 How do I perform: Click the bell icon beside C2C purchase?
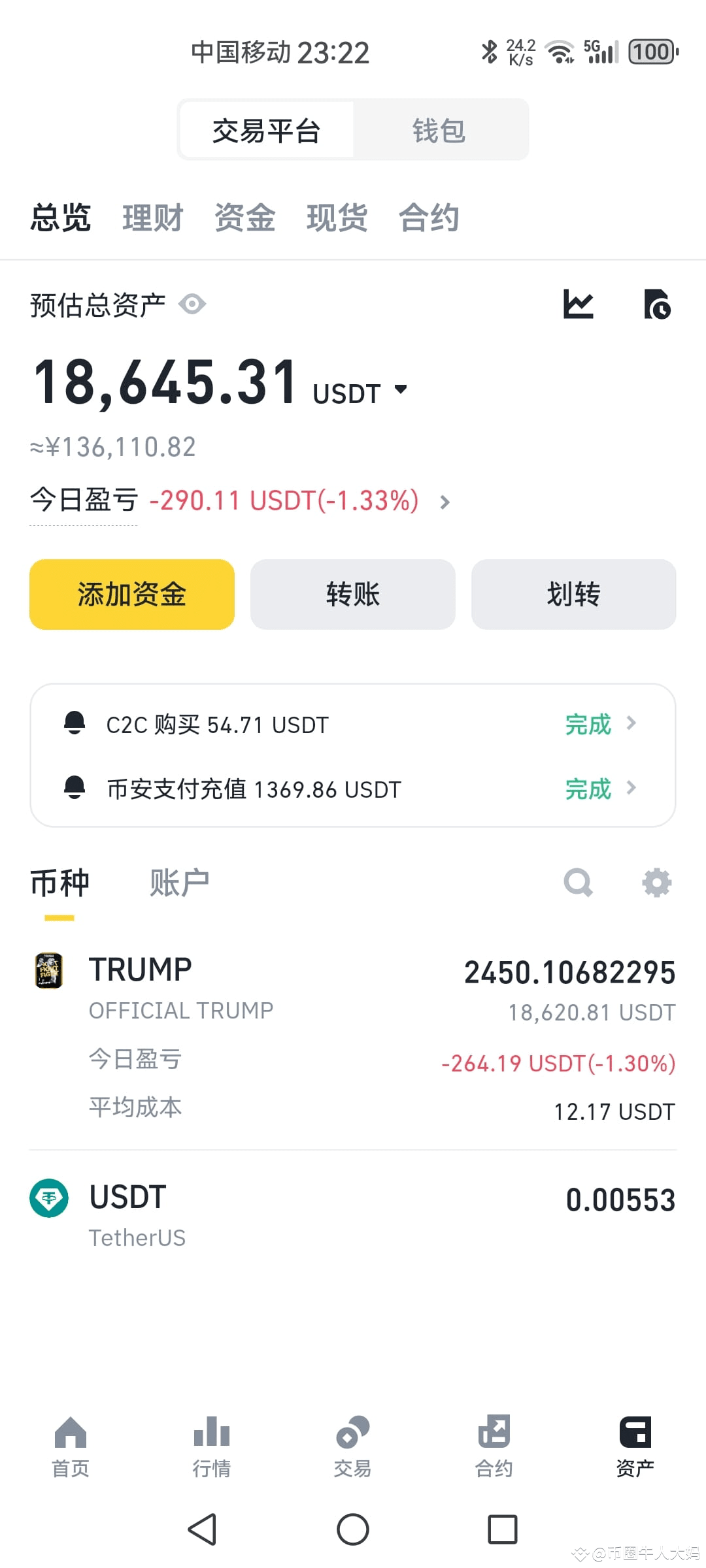75,723
